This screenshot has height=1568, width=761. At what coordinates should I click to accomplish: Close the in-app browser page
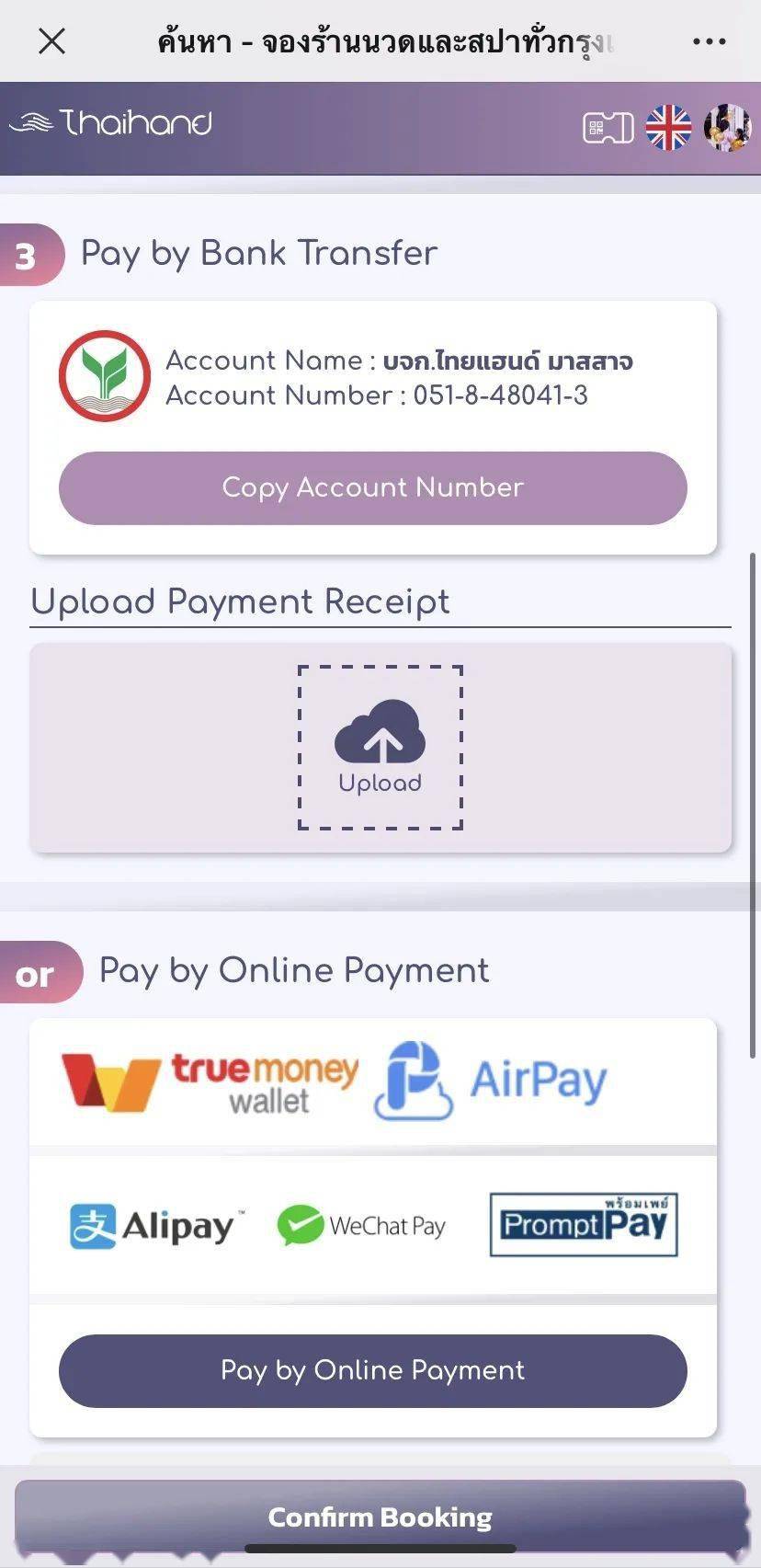(x=51, y=41)
